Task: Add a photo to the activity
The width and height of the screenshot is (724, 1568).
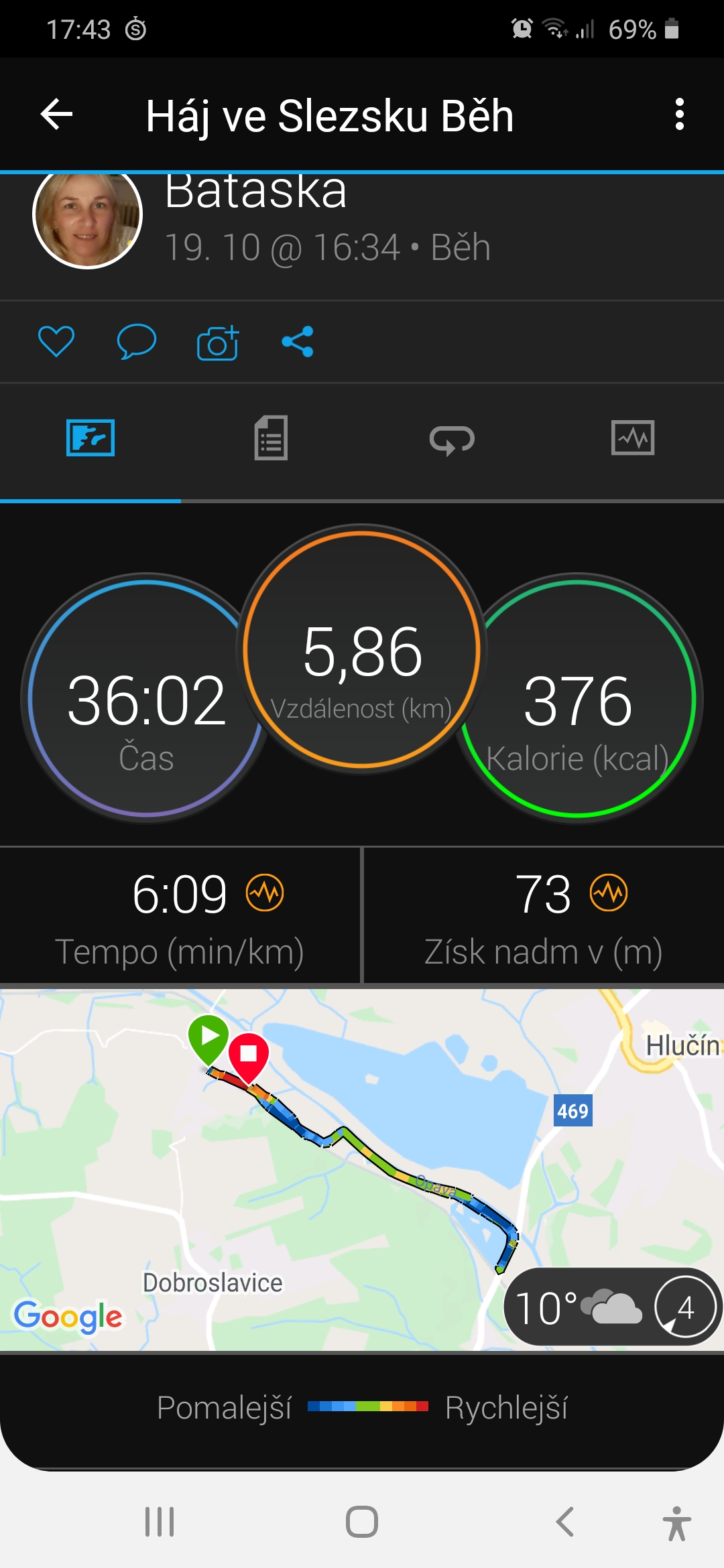Action: click(x=218, y=342)
